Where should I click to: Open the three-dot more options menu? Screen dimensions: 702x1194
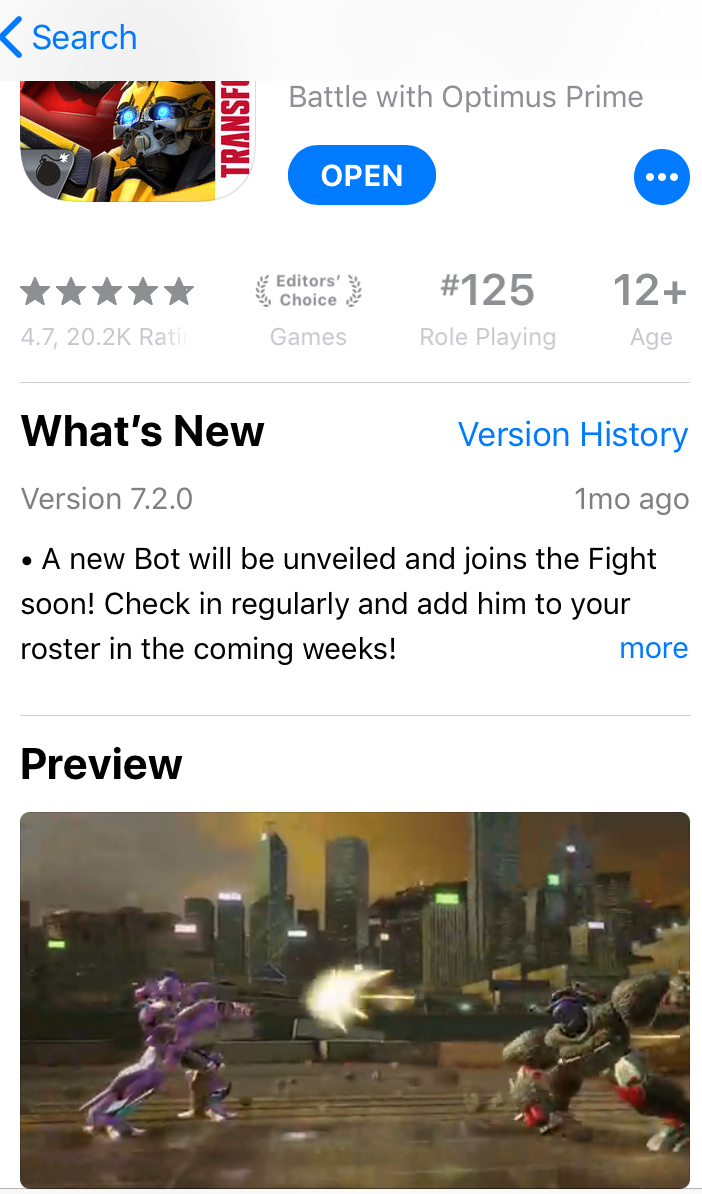[x=661, y=177]
